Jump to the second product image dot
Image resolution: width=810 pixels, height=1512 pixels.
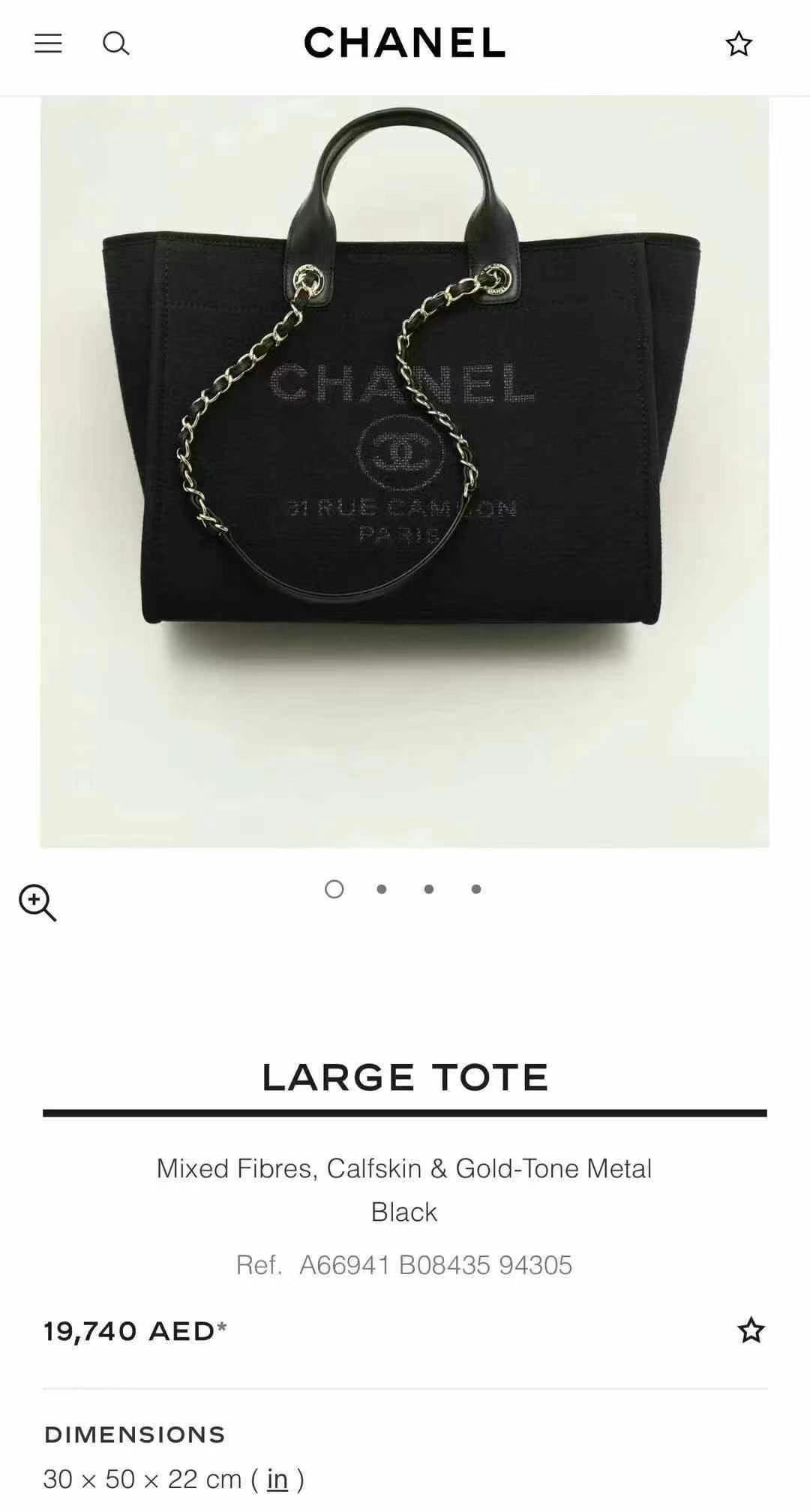382,889
